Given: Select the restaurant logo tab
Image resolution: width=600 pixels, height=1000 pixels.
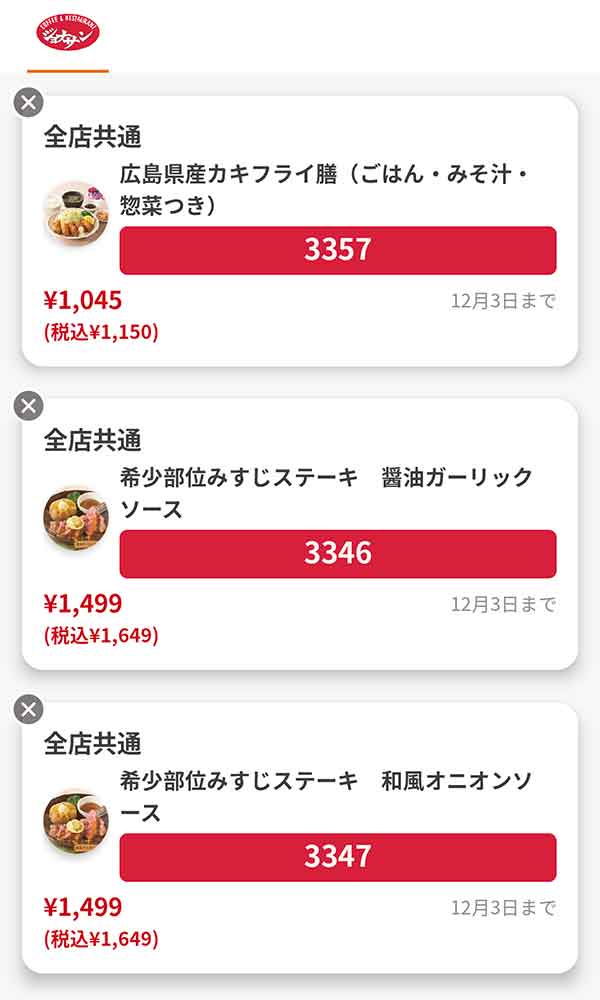Looking at the screenshot, I should [68, 35].
